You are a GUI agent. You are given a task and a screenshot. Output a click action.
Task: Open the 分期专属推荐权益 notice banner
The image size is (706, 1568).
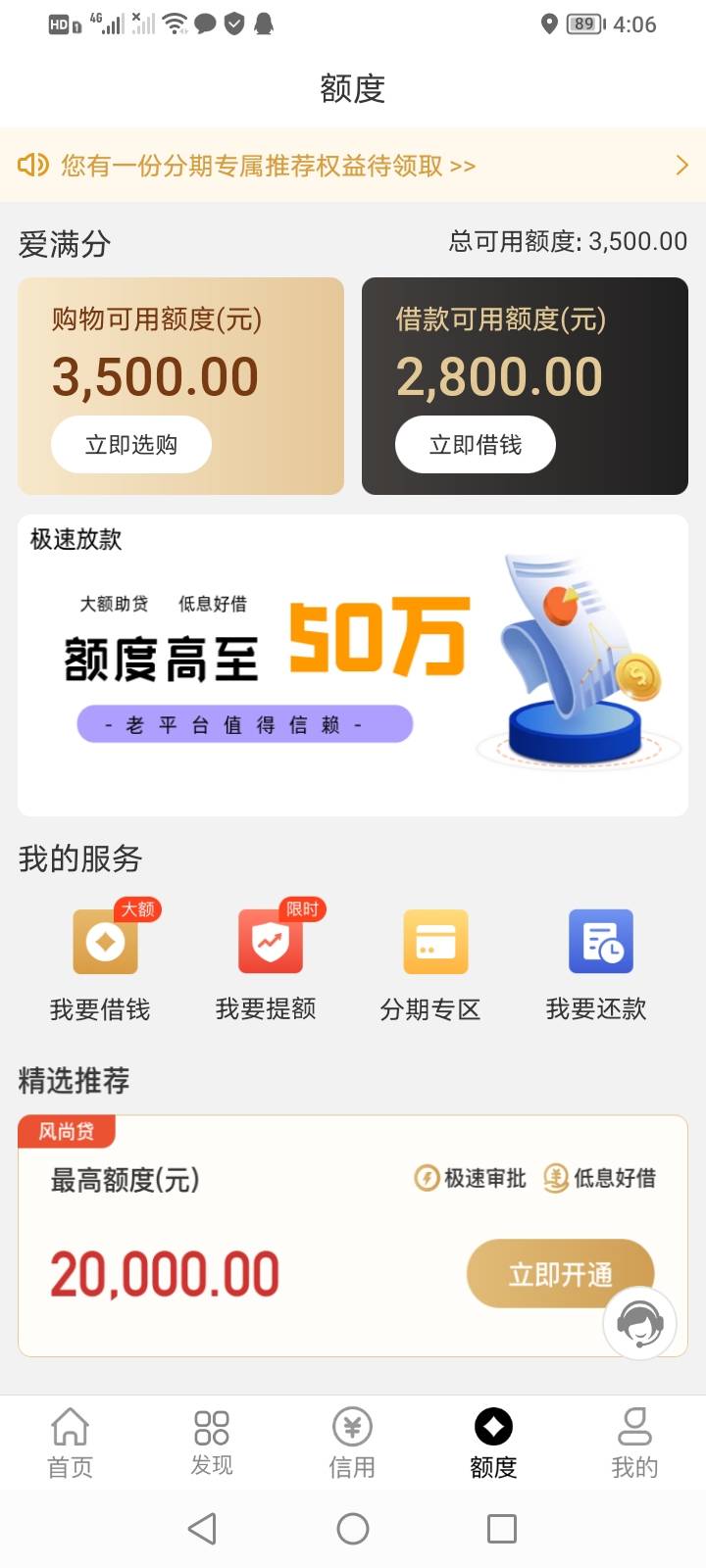353,165
